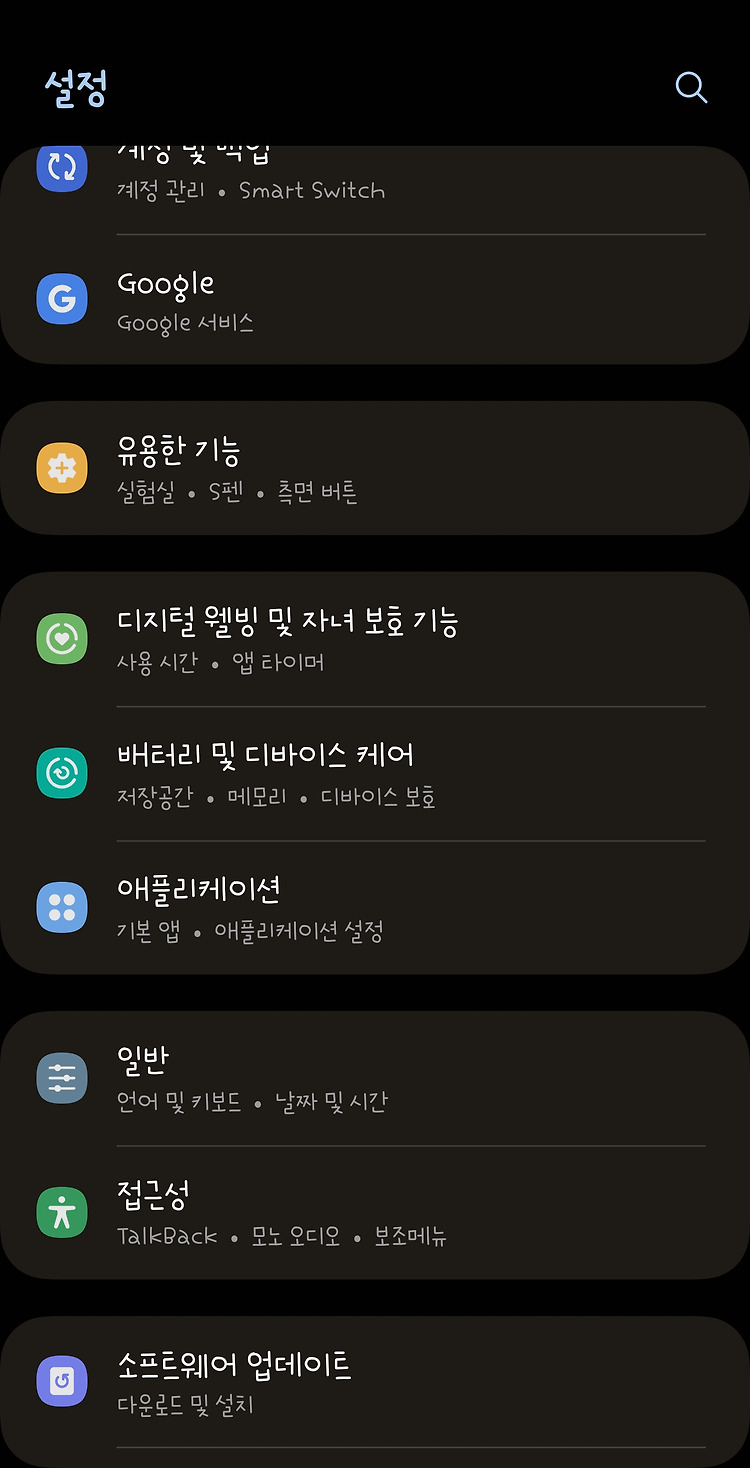This screenshot has width=750, height=1468.
Task: Open 디지털 웰빙 및 자녀 보호 기능
Action: pos(375,639)
